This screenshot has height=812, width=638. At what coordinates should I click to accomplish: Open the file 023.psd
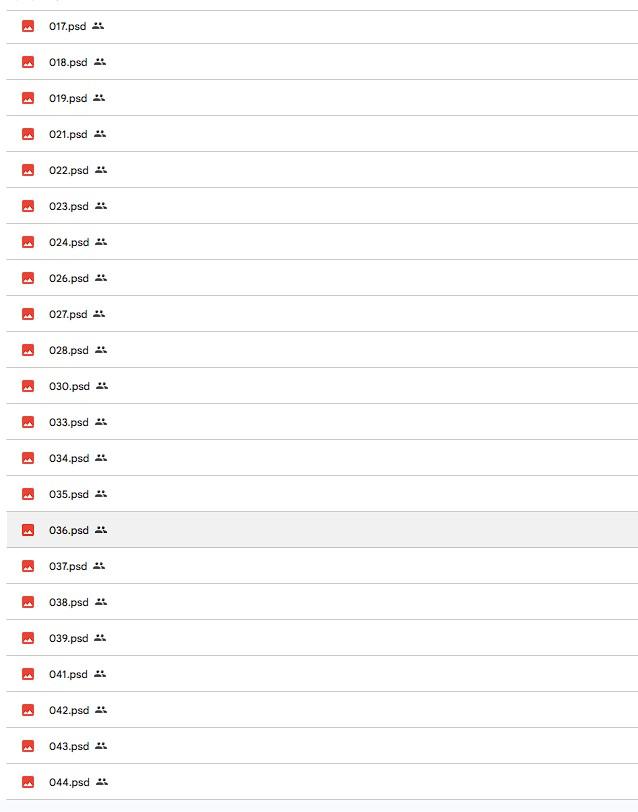[68, 206]
